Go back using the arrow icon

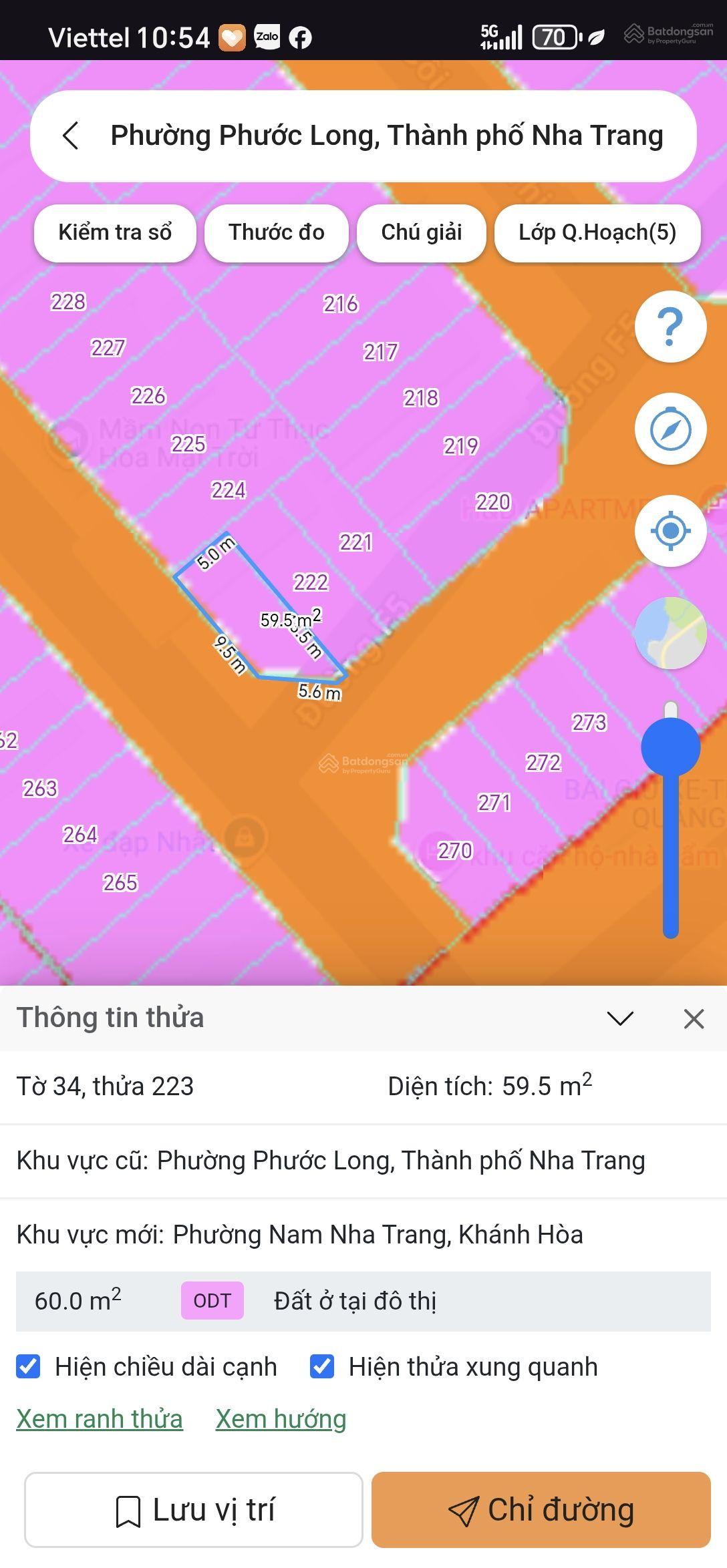click(x=71, y=136)
